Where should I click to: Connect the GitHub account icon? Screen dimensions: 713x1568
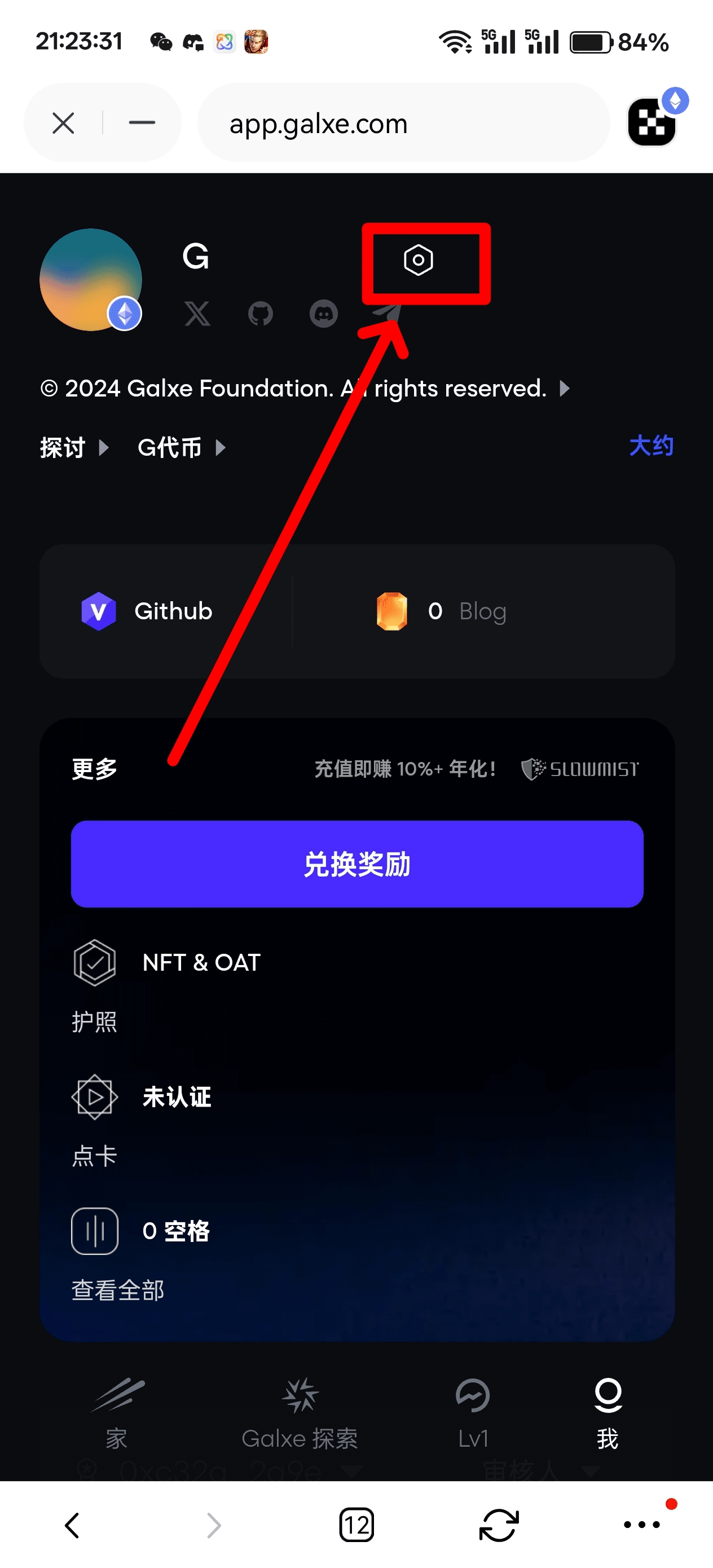coord(261,314)
